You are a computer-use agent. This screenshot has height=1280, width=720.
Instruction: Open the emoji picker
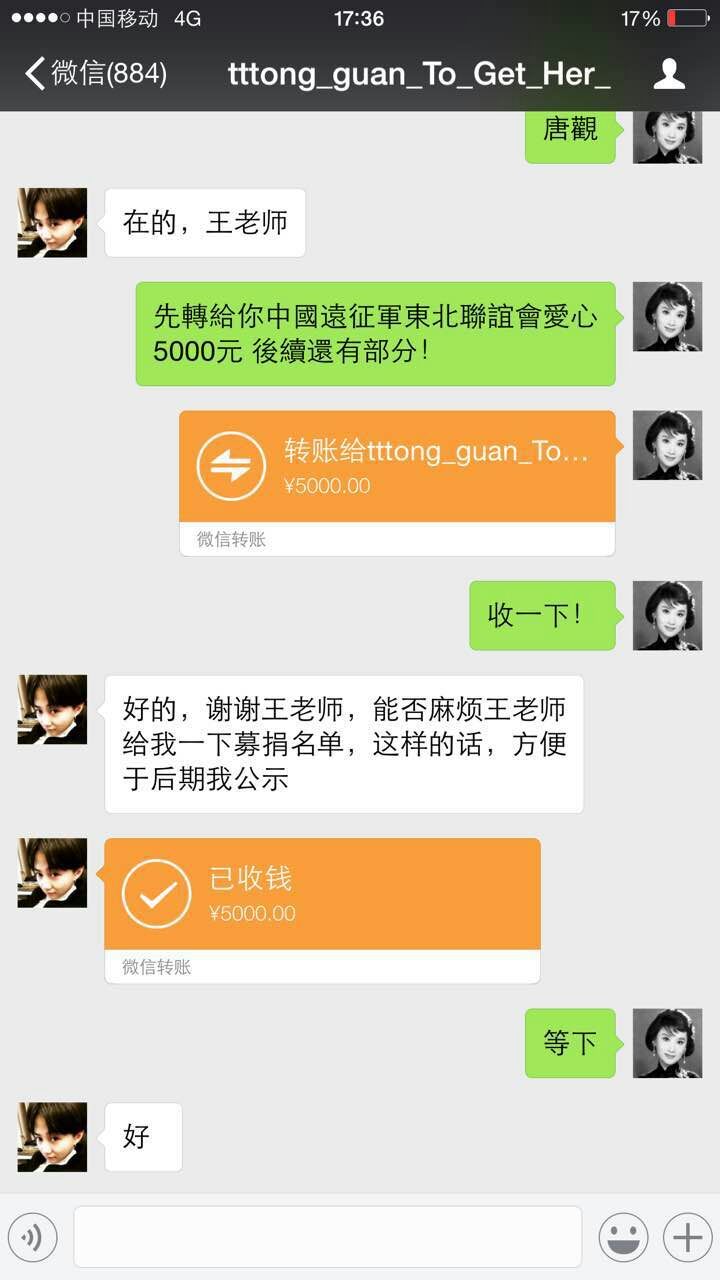623,1238
